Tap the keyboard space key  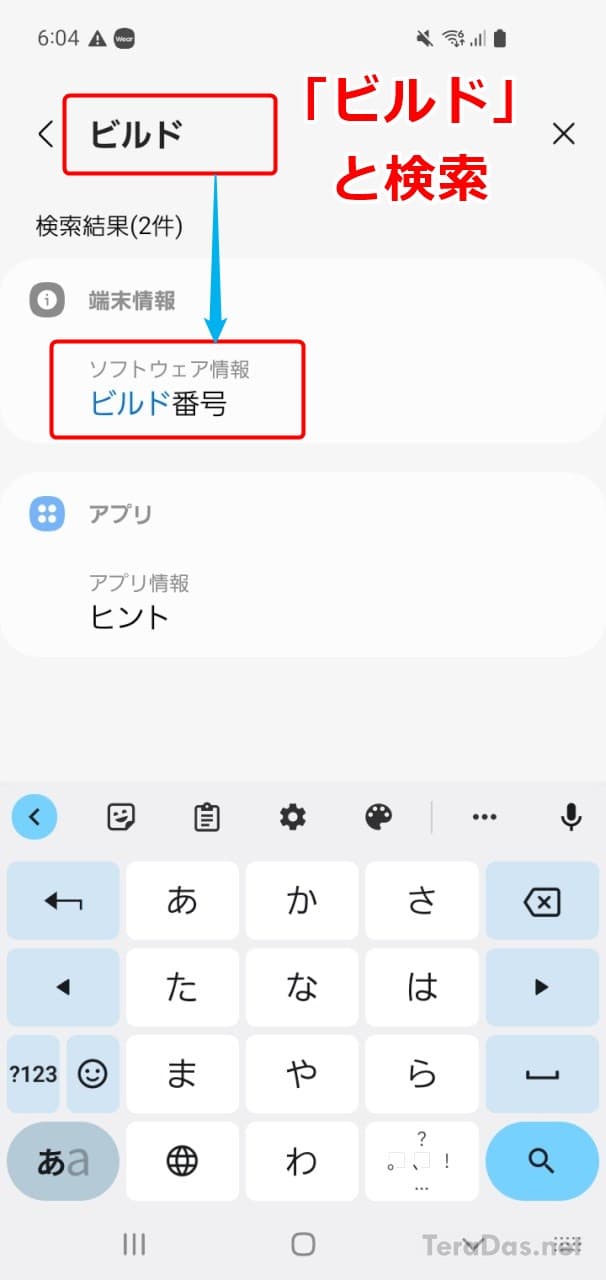pyautogui.click(x=542, y=1074)
